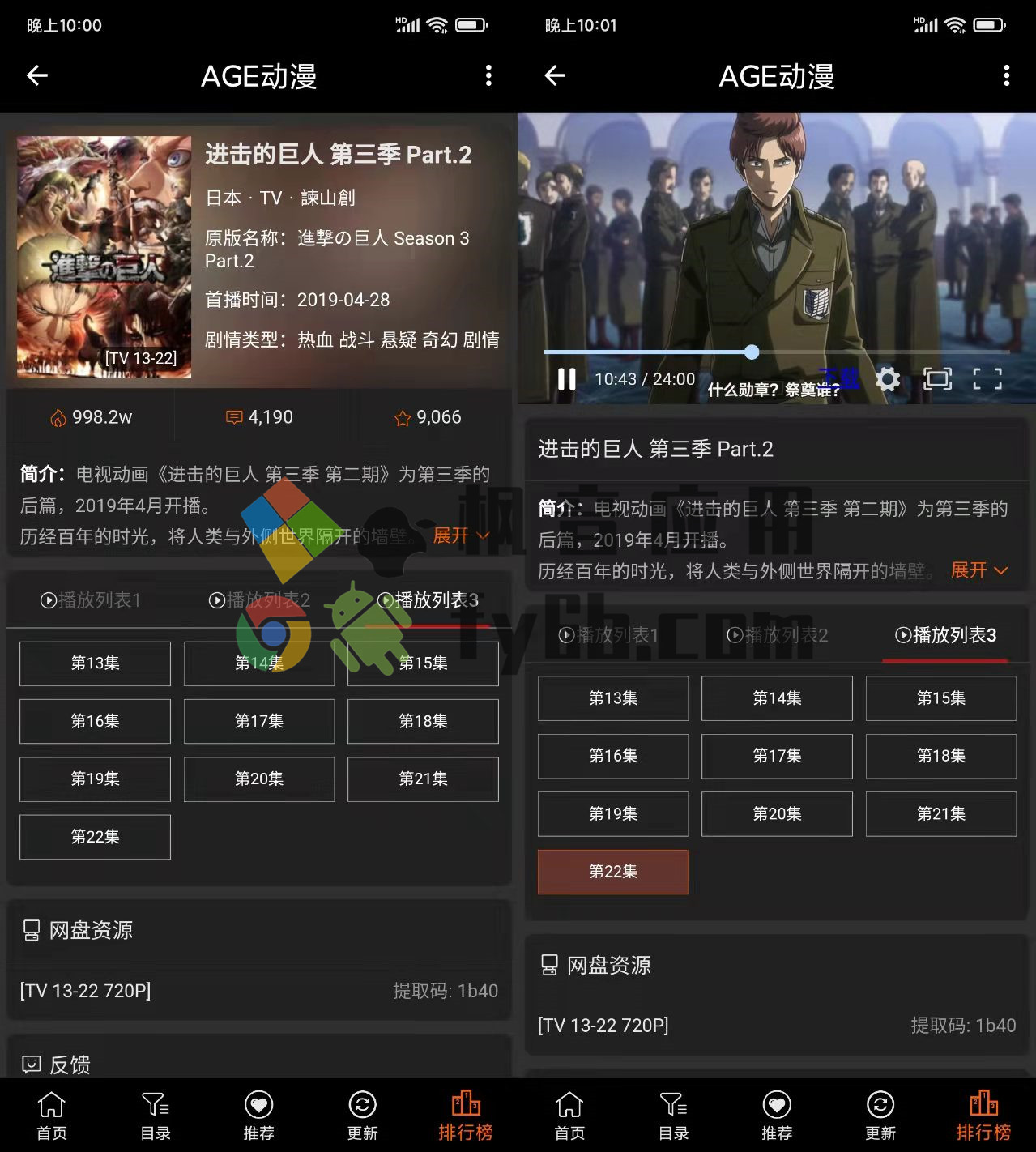Open 更新 tab on the player page
Viewport: 1036px width, 1152px height.
click(880, 1116)
